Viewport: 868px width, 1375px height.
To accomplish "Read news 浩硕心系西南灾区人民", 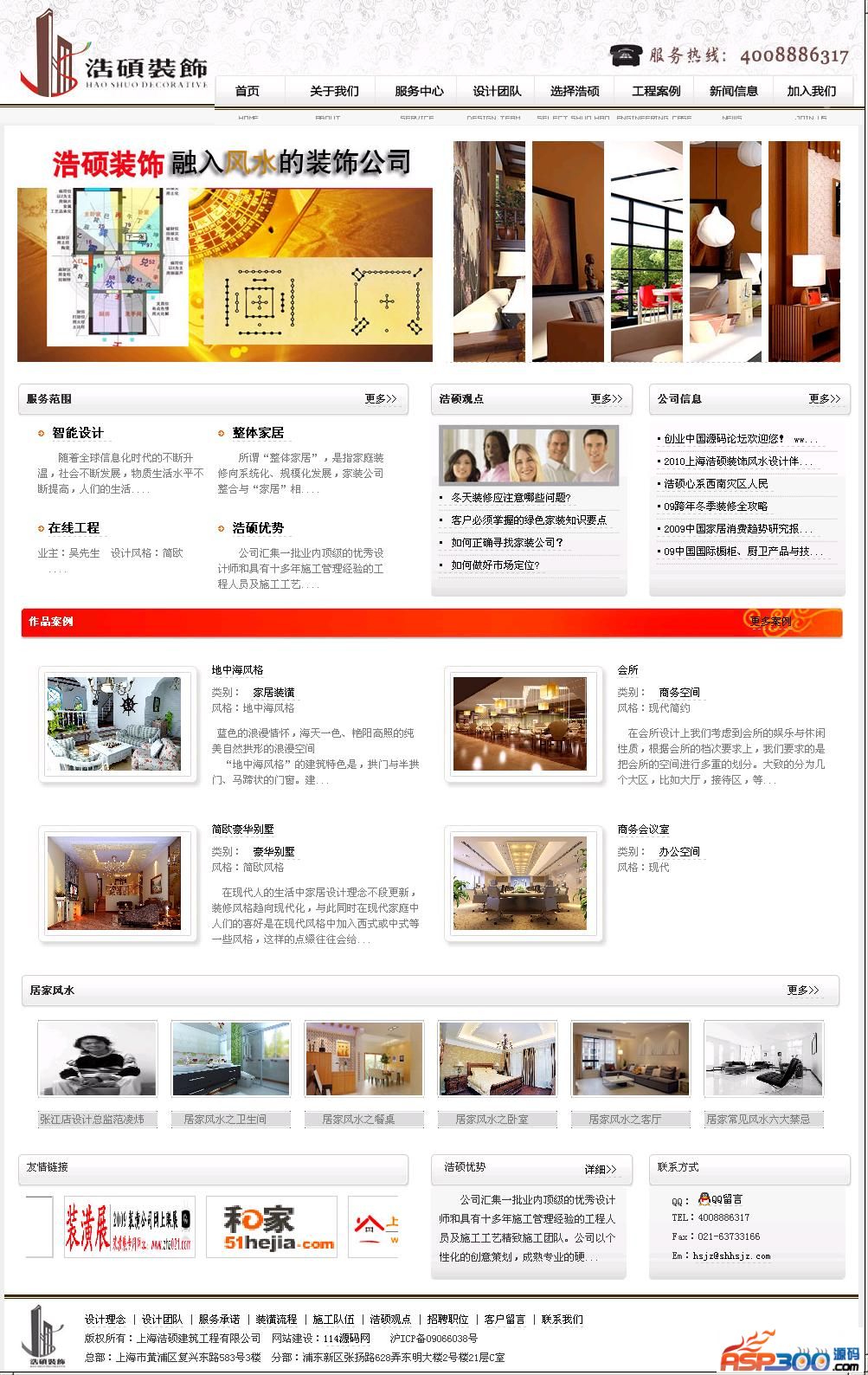I will point(716,484).
